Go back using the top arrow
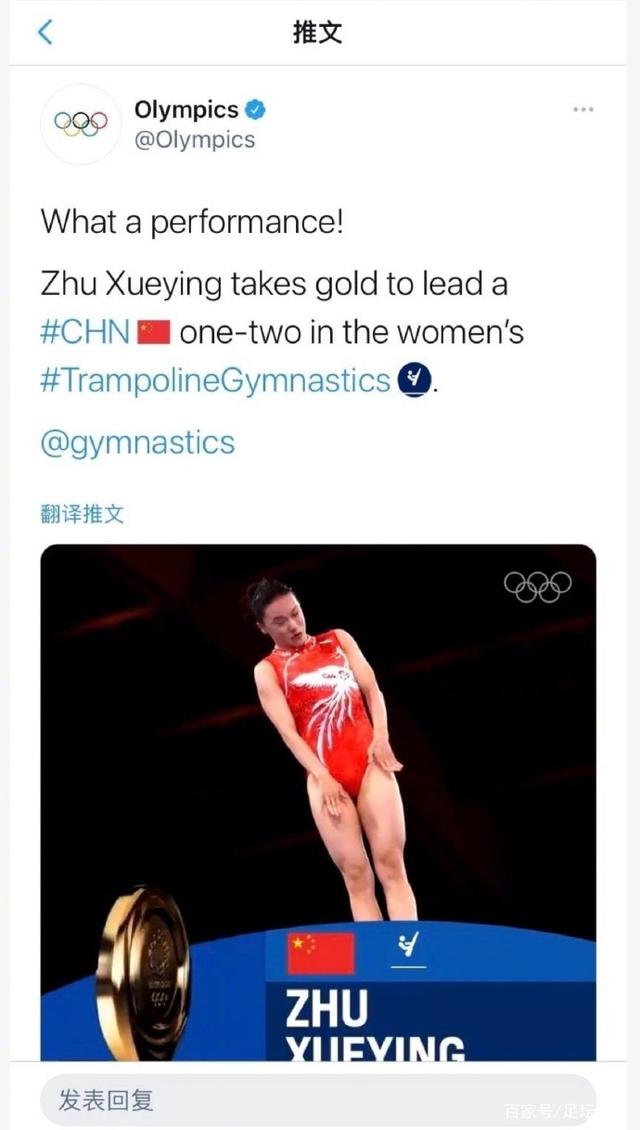The width and height of the screenshot is (640, 1130). [x=44, y=32]
